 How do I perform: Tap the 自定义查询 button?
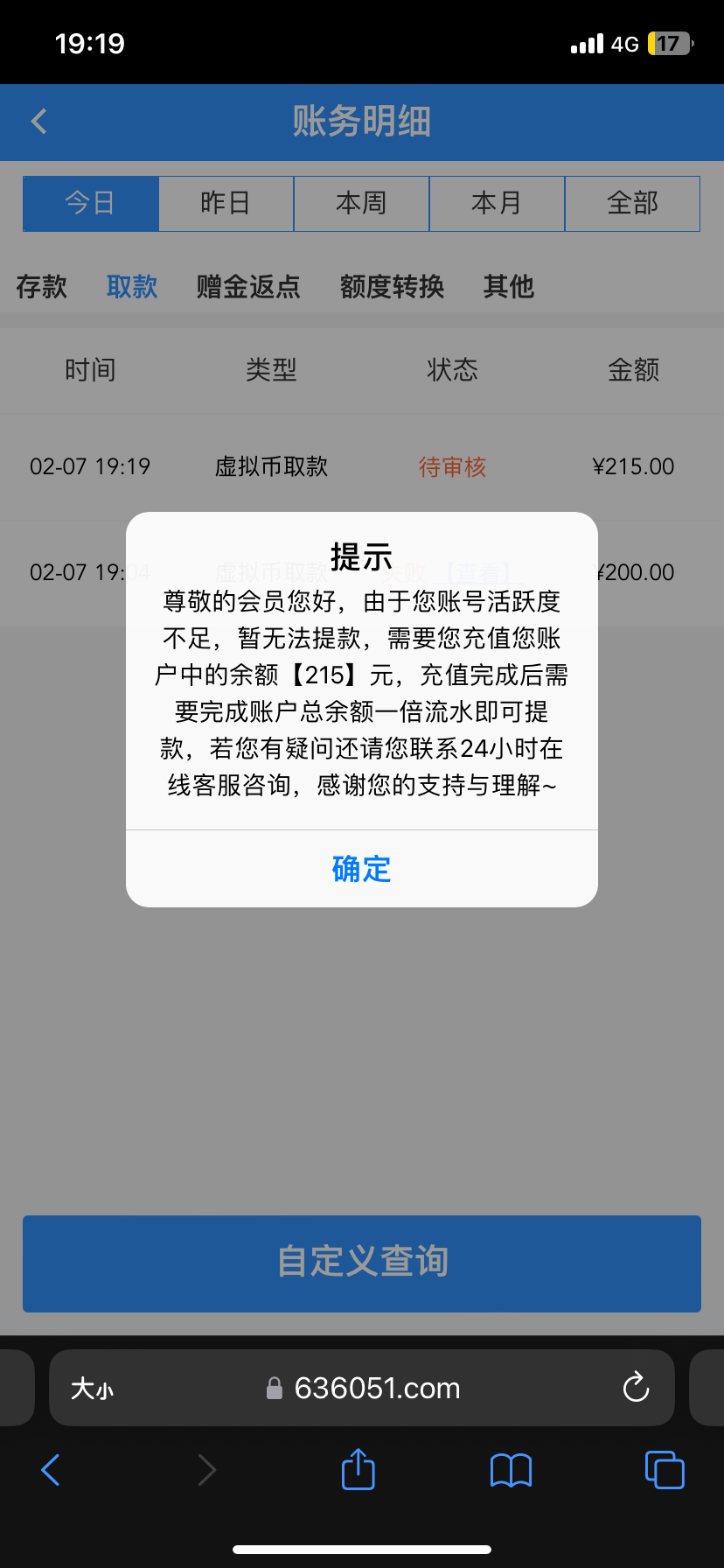[x=361, y=1263]
